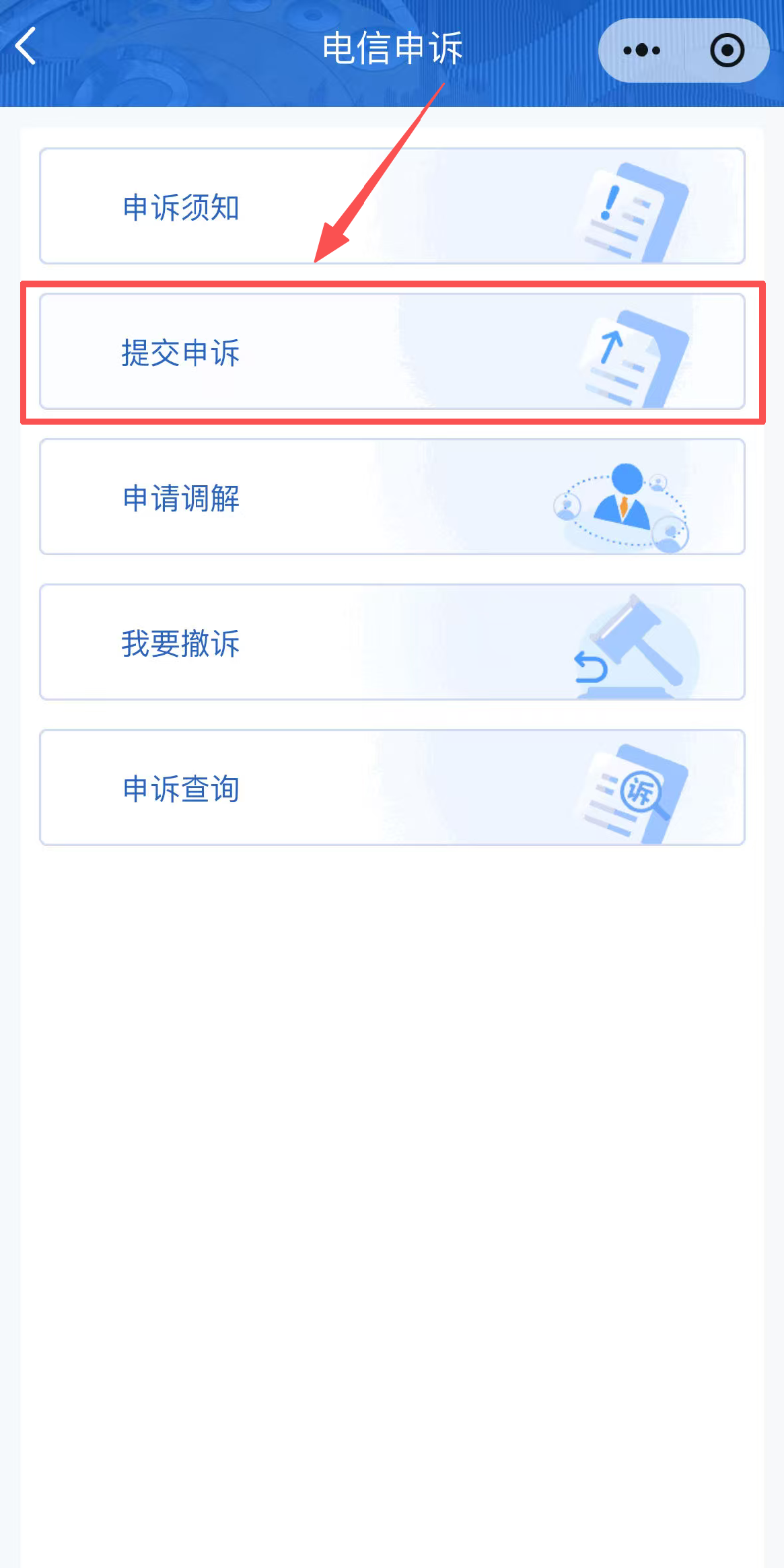The image size is (784, 1568).
Task: Open the 申诉须知 card
Action: coord(392,206)
